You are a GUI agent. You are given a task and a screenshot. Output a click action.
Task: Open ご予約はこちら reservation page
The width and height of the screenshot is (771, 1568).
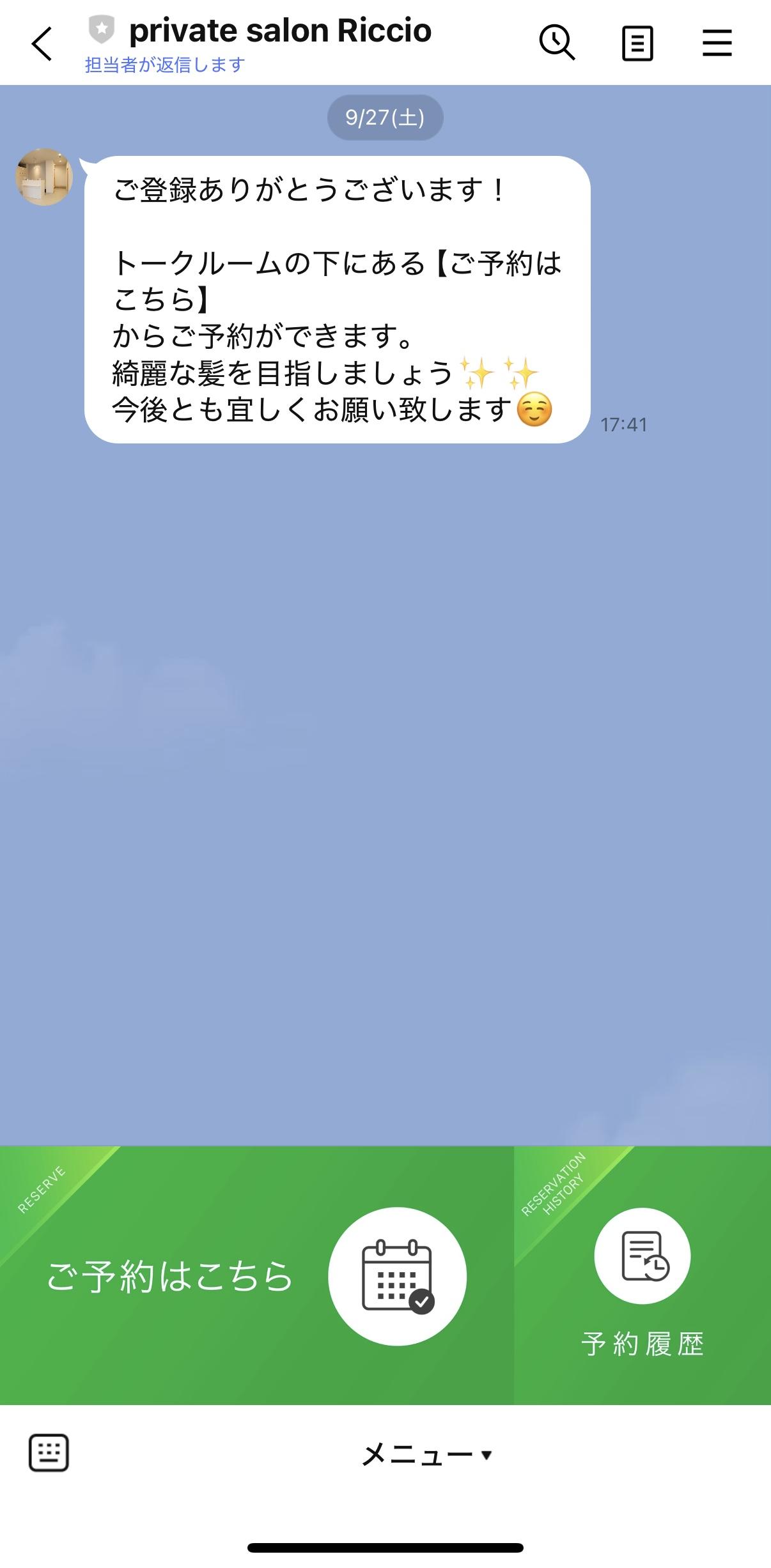point(256,1275)
